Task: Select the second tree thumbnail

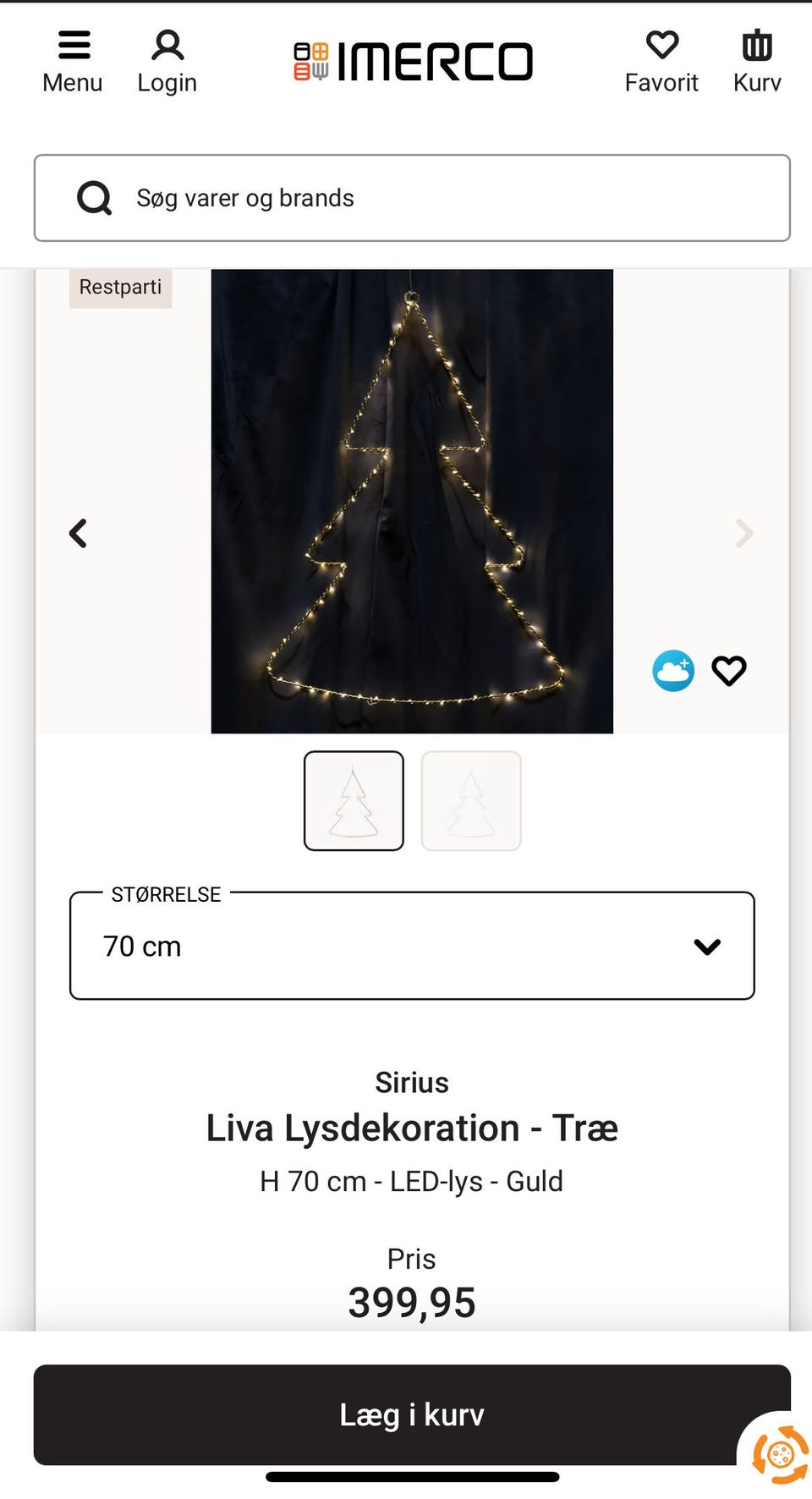Action: tap(471, 800)
